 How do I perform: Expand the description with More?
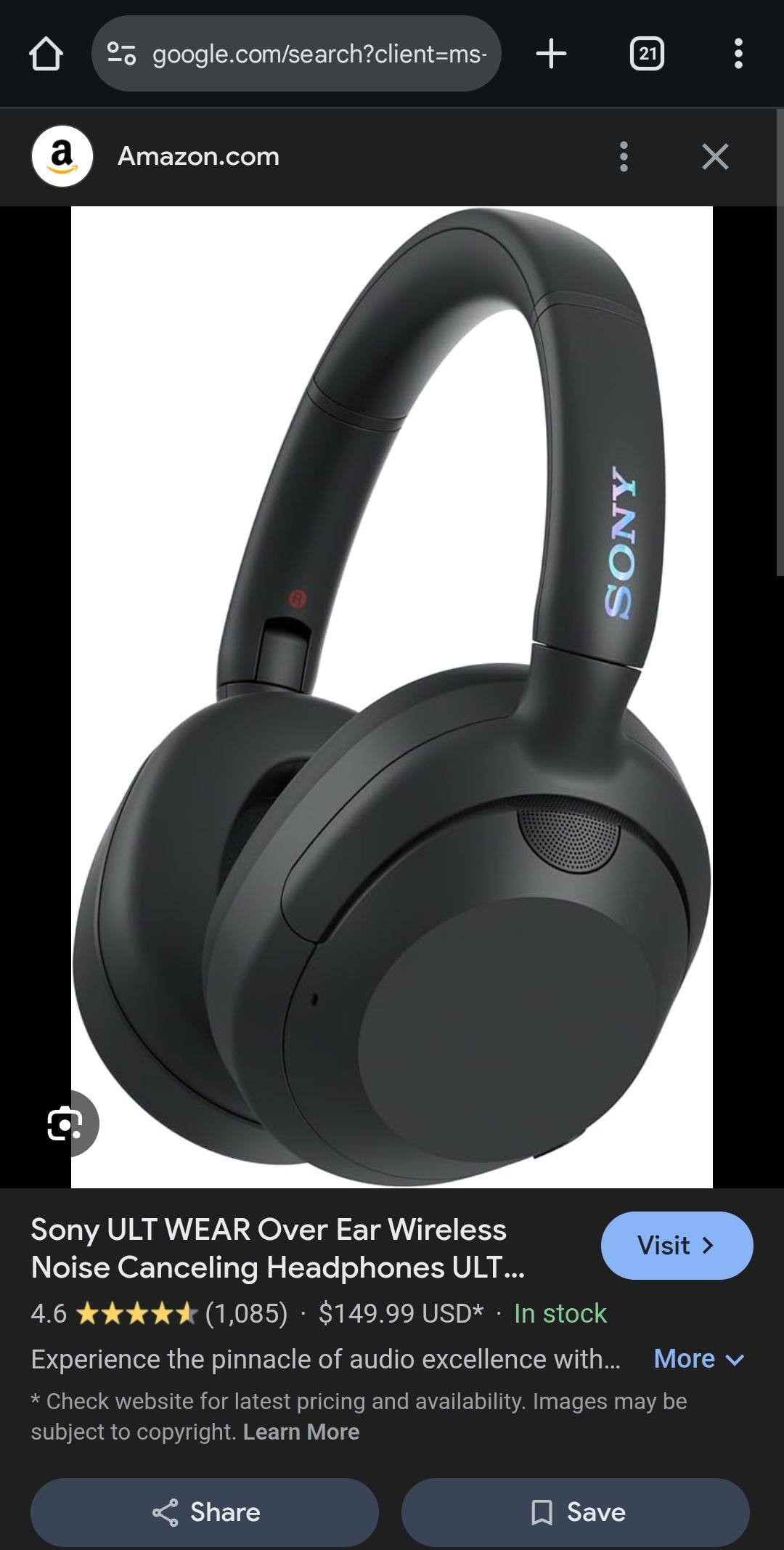[698, 1358]
